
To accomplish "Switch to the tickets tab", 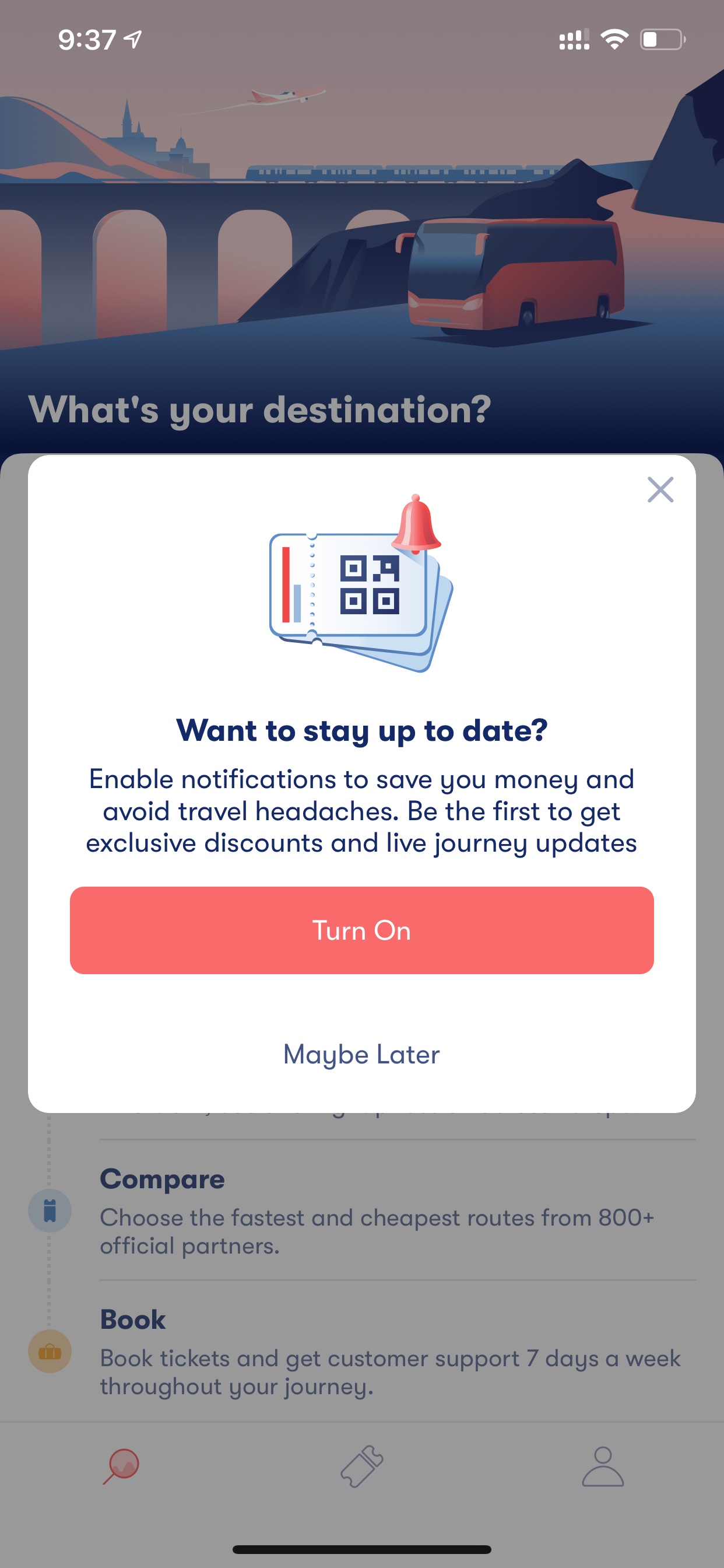I will [x=362, y=1466].
